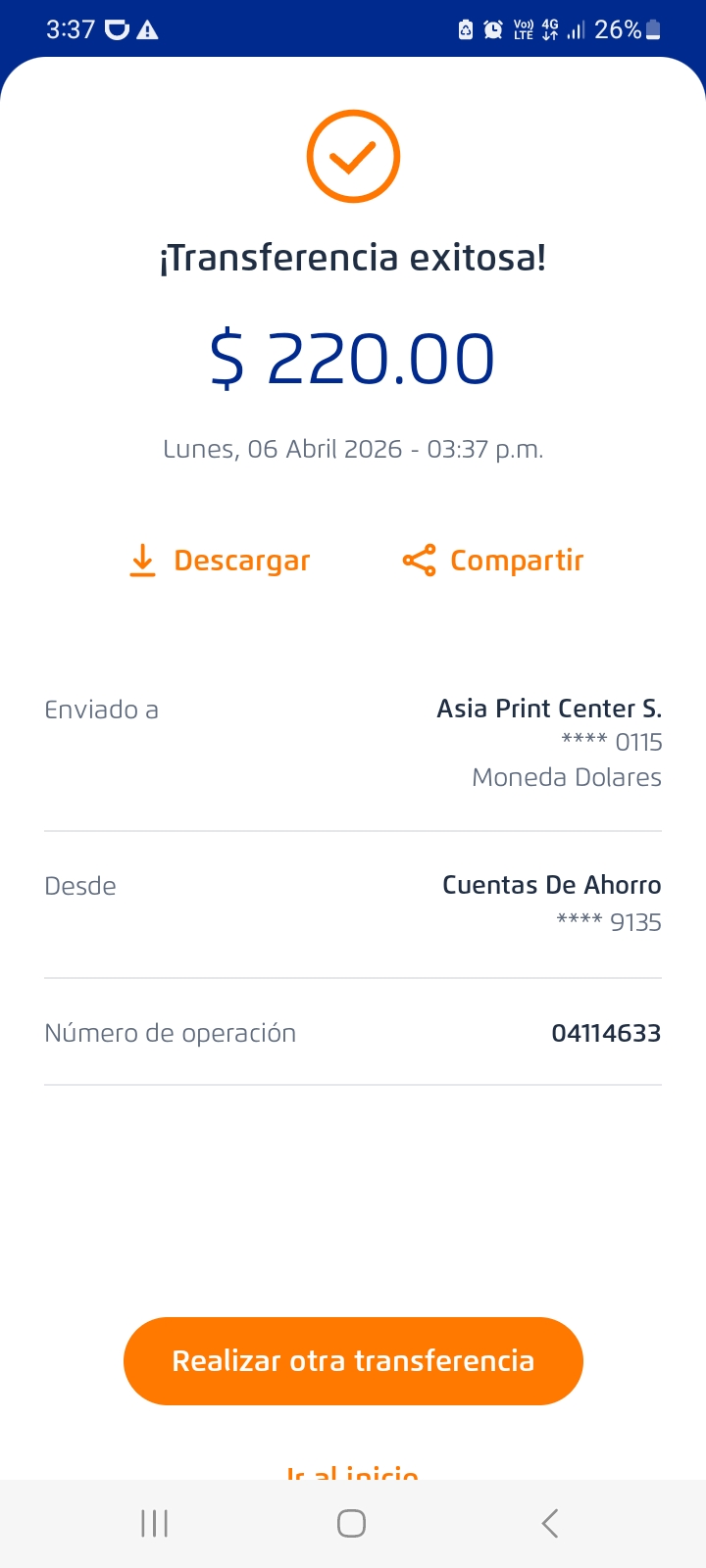Share the receipt via Compartir

tap(493, 561)
